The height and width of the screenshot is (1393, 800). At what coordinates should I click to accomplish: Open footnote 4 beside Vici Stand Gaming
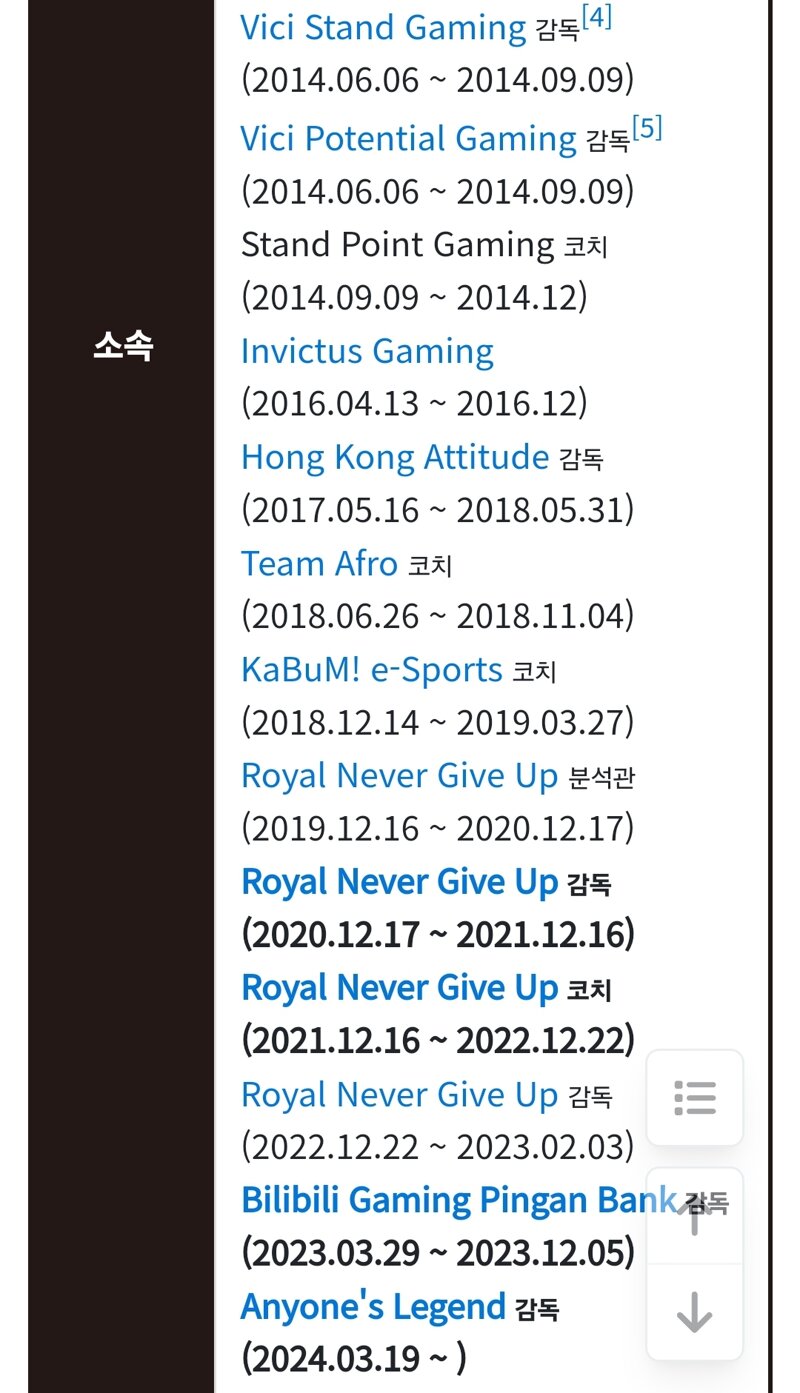597,18
